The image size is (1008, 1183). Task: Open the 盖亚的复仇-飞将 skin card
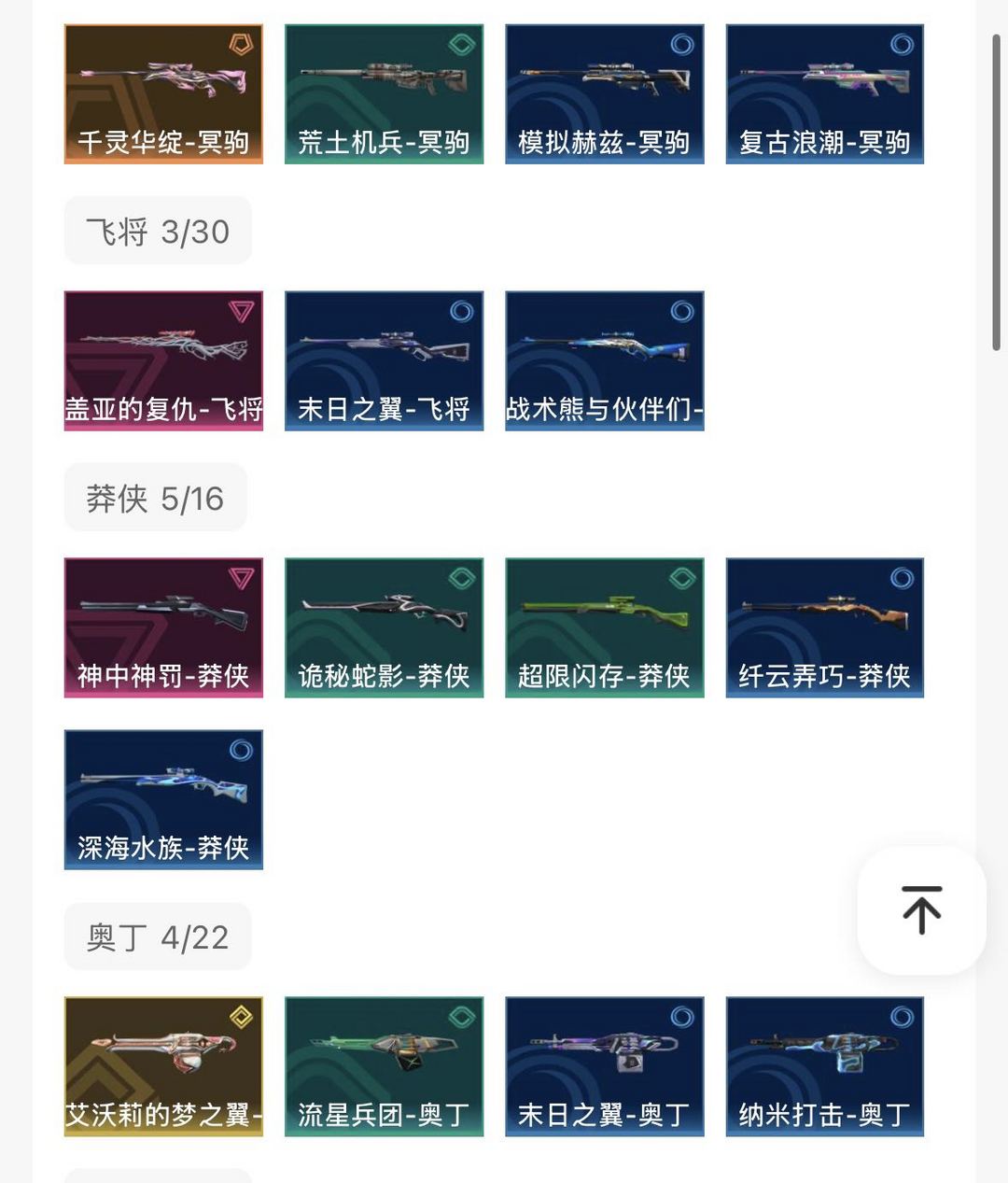pyautogui.click(x=163, y=360)
